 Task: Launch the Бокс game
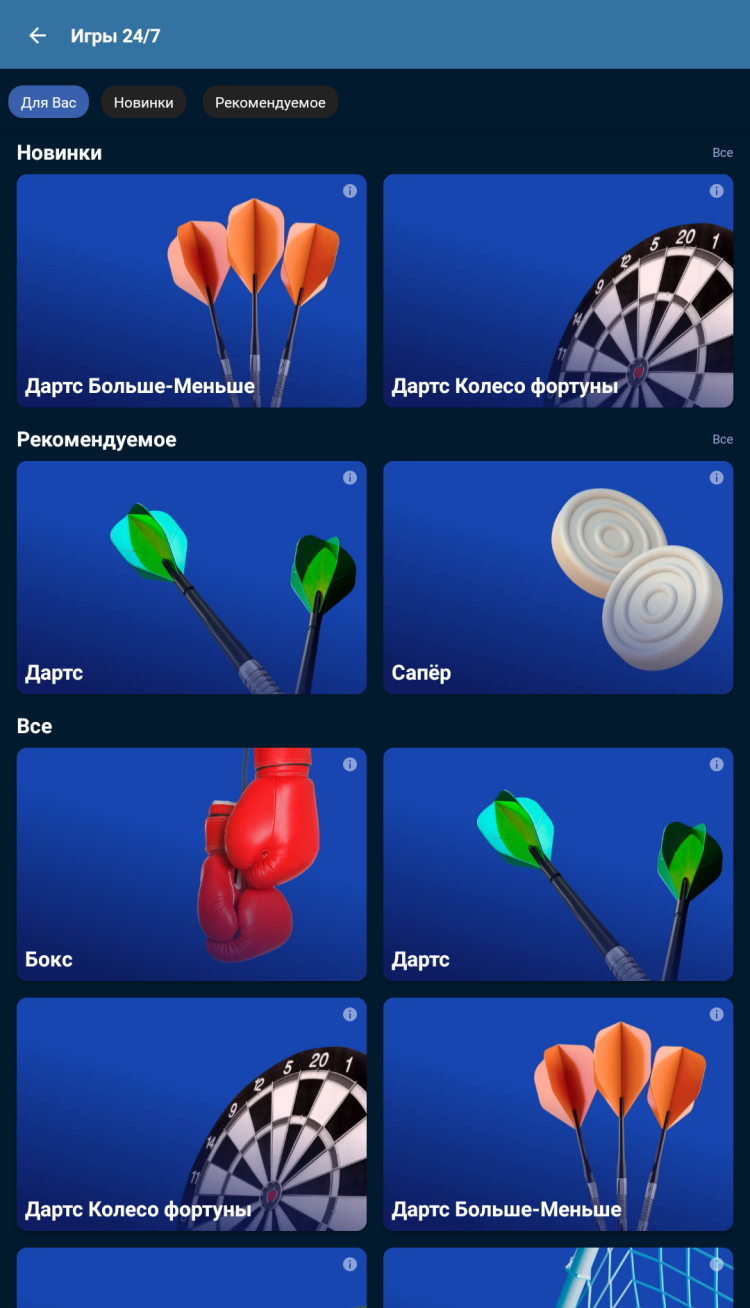[x=191, y=864]
